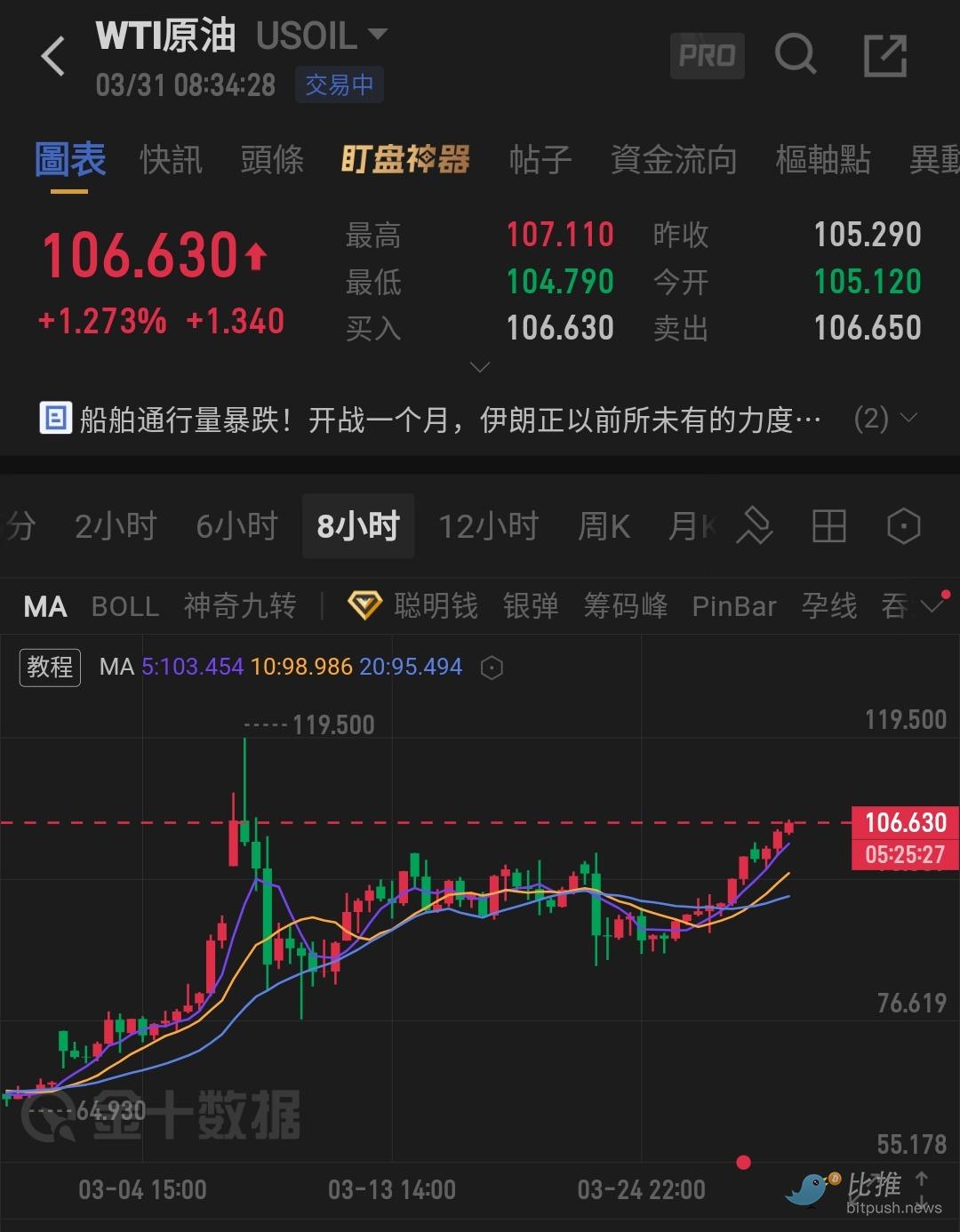Switch to the 帖子 tab
Image resolution: width=960 pixels, height=1232 pixels.
point(540,160)
